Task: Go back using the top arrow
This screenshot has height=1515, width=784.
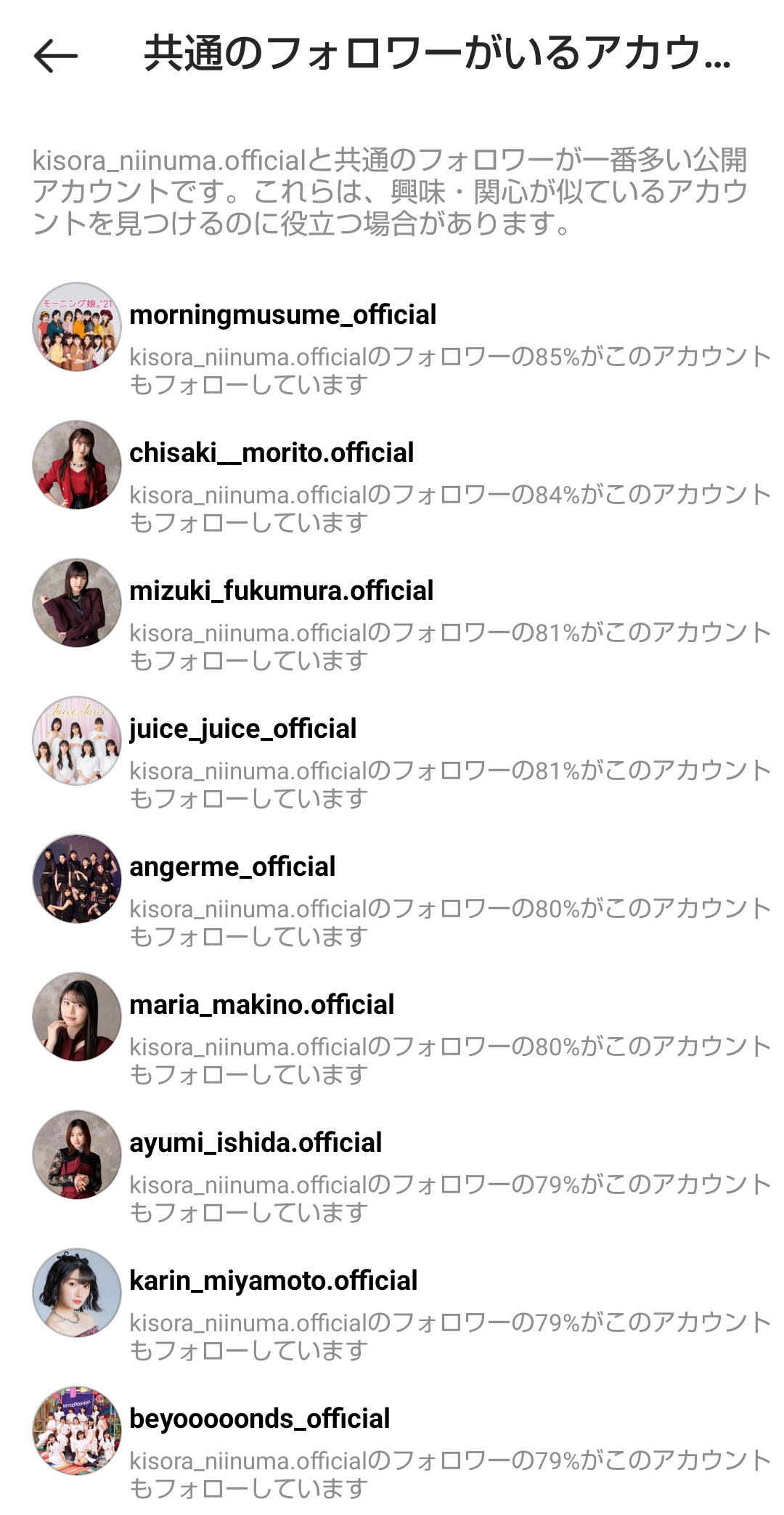Action: 56,55
